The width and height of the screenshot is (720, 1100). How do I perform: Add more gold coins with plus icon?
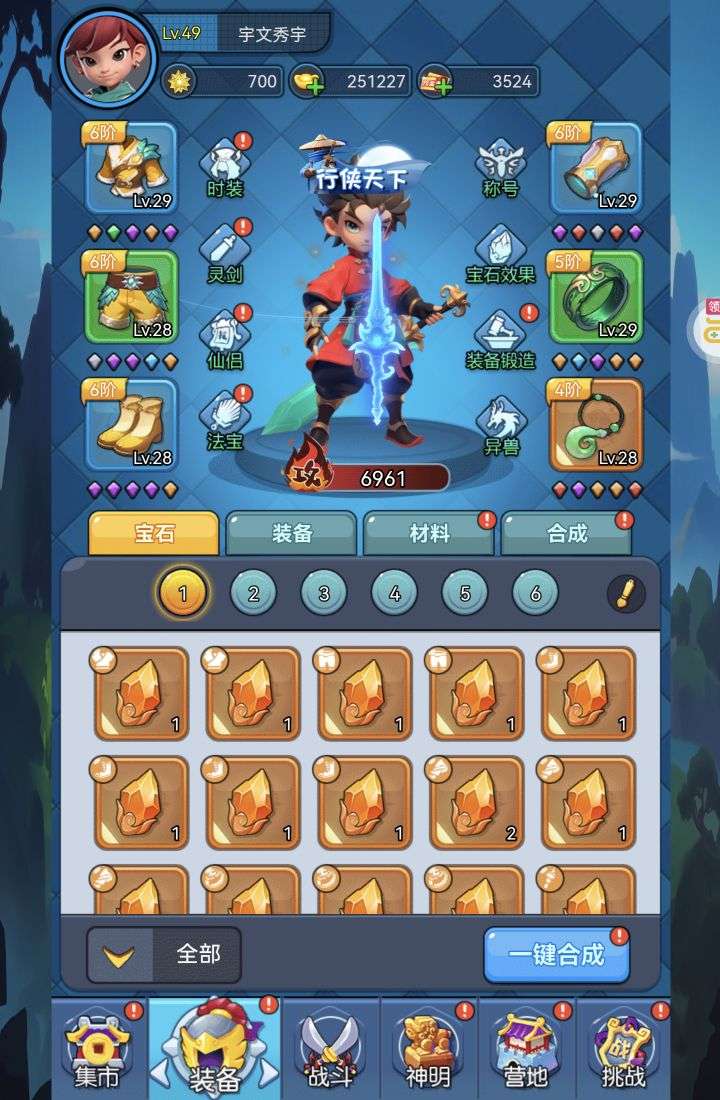pos(305,84)
